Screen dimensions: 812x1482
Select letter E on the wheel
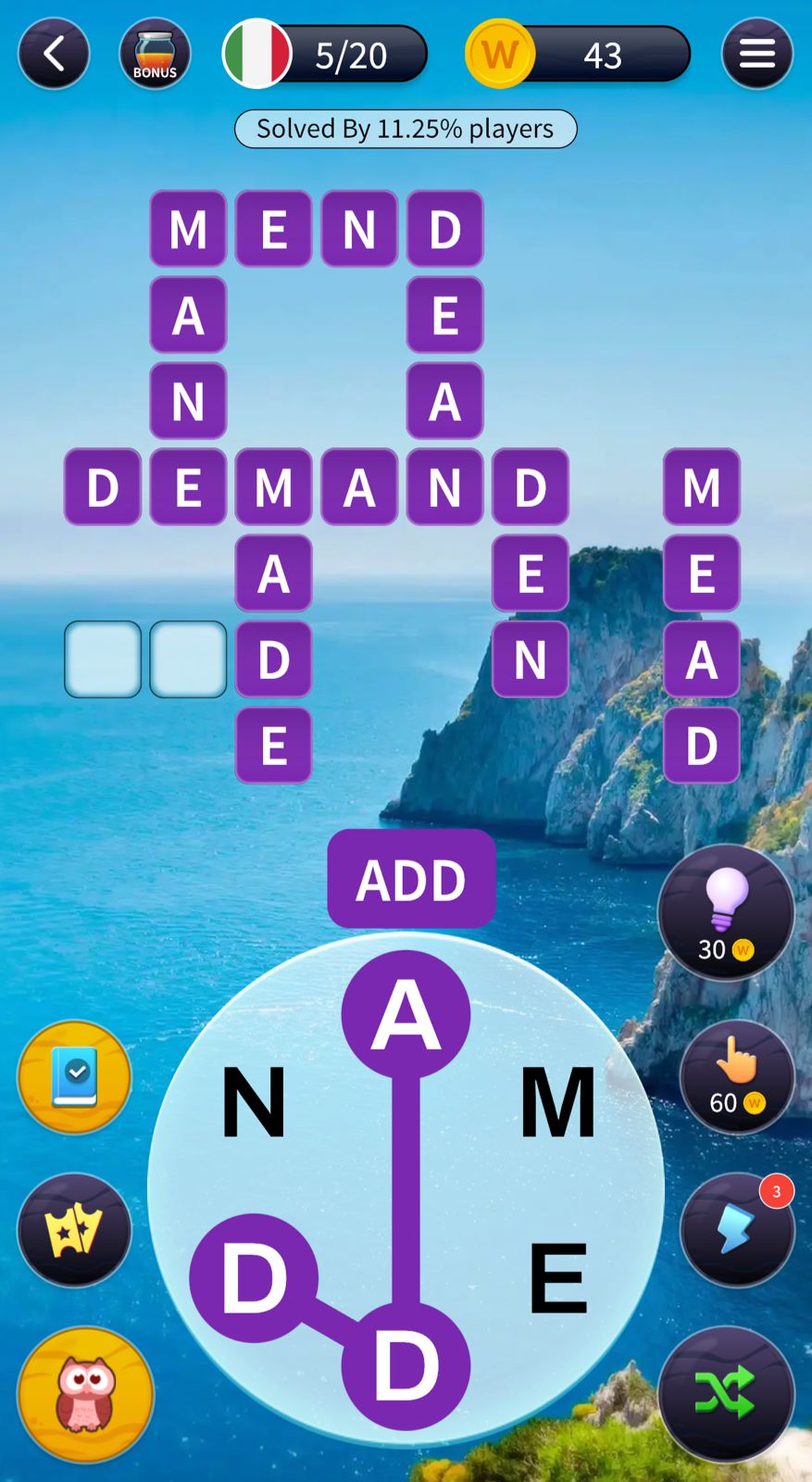[x=557, y=1279]
